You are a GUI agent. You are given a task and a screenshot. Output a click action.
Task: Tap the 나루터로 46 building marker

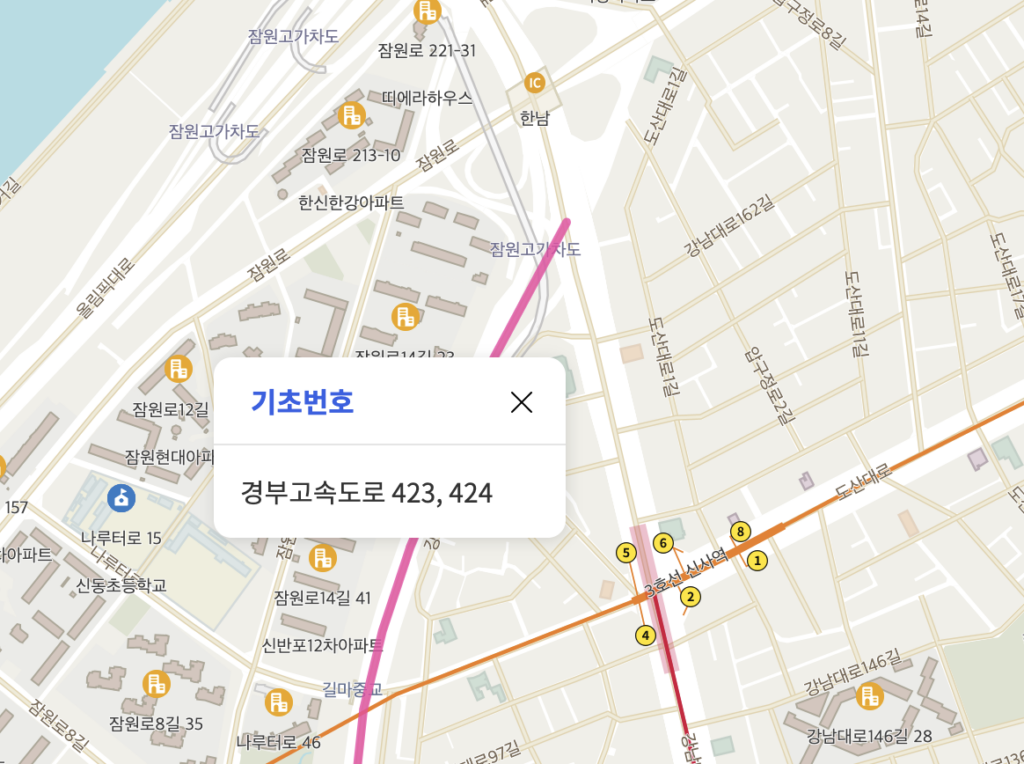pos(278,702)
